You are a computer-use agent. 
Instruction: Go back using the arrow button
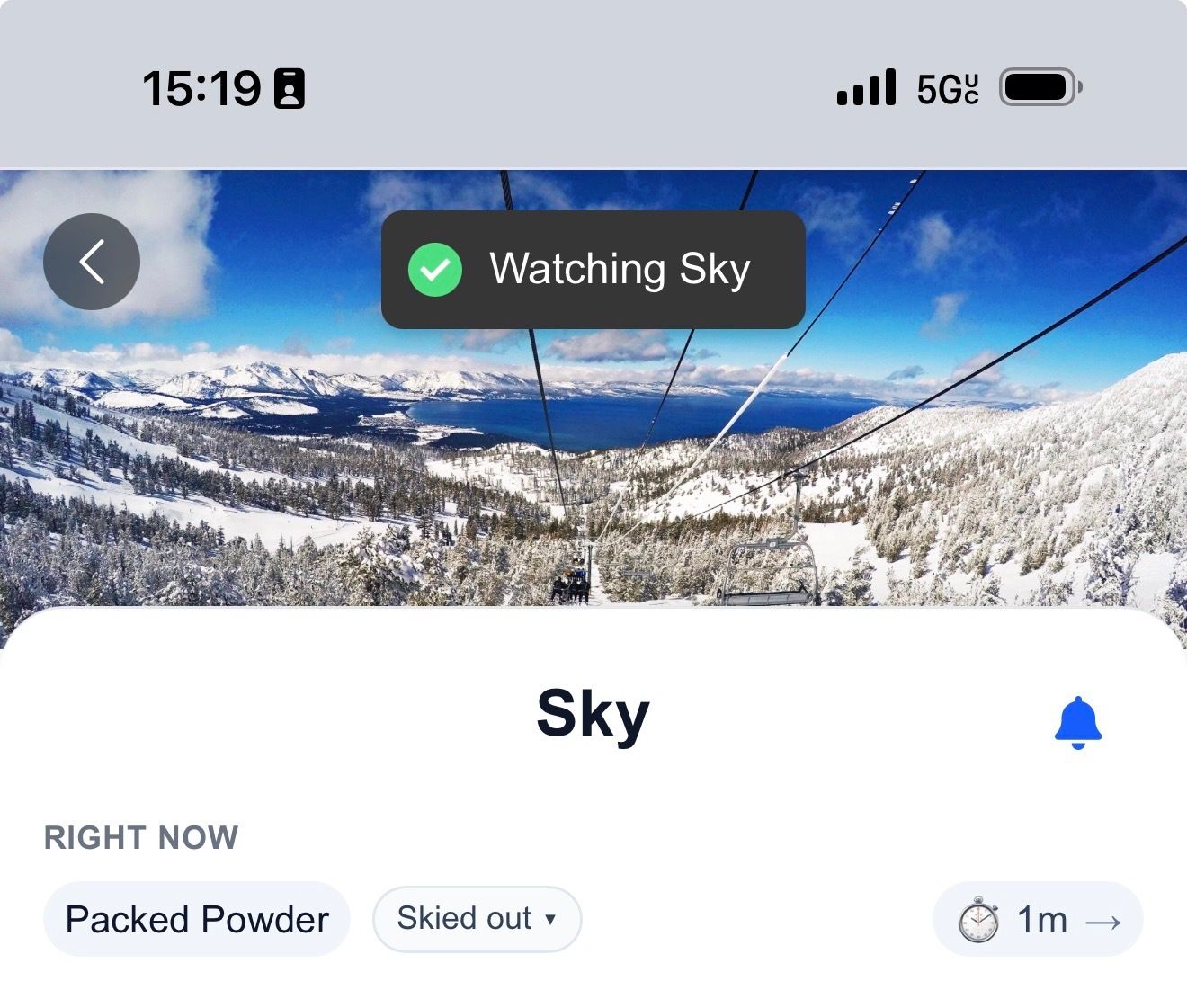click(x=92, y=262)
